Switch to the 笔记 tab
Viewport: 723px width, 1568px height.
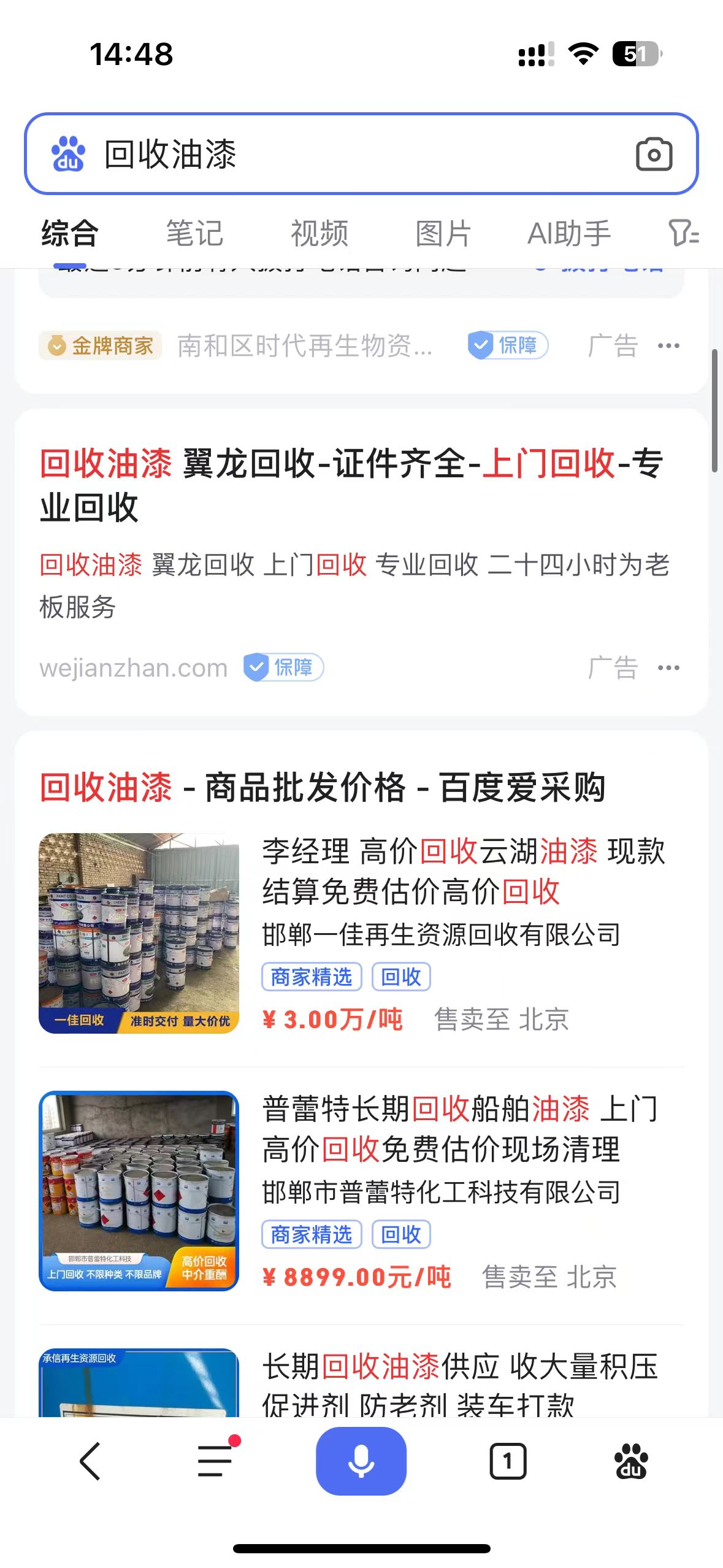pos(194,234)
